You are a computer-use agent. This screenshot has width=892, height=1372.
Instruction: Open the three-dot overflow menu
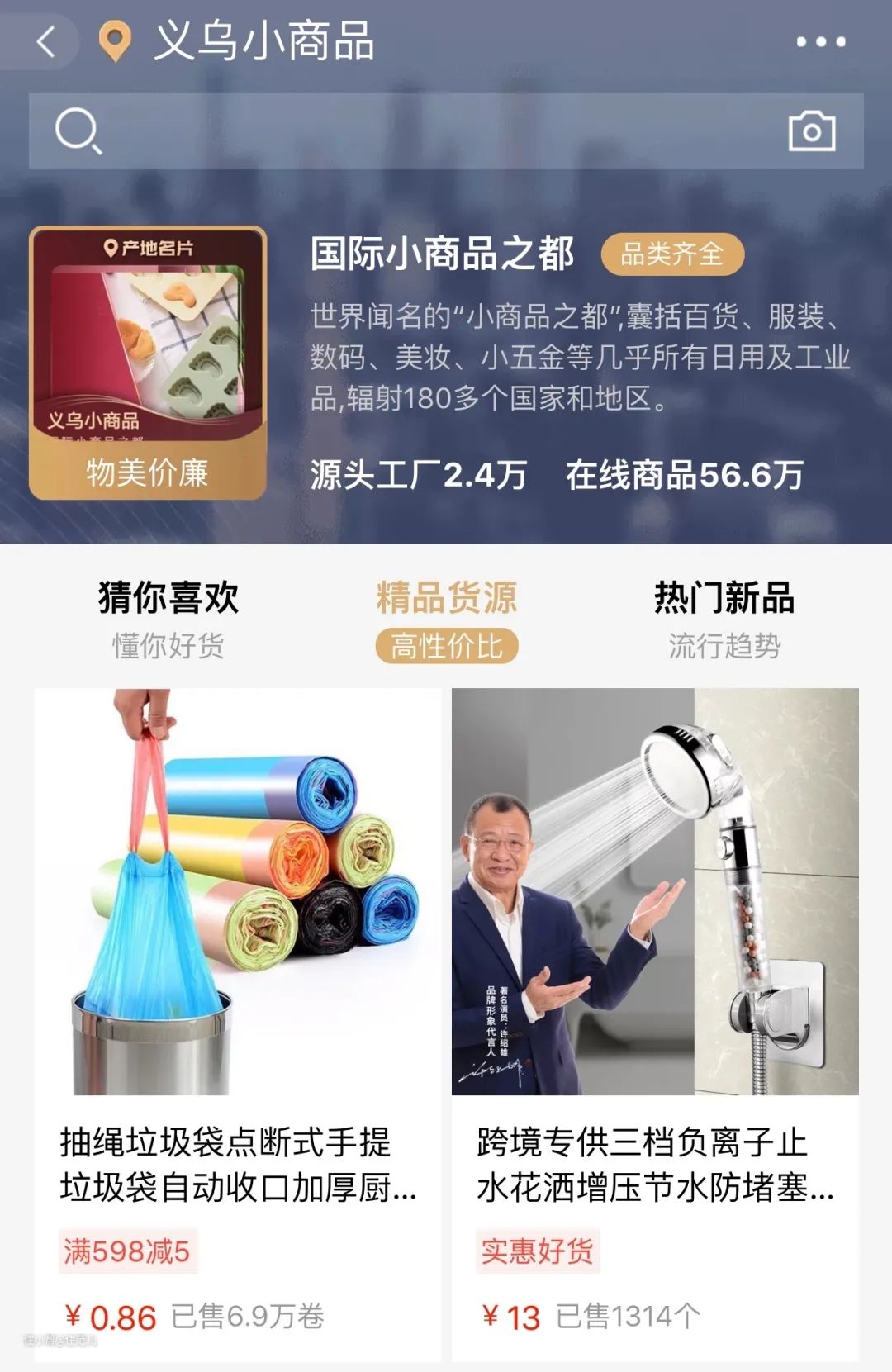pyautogui.click(x=820, y=41)
